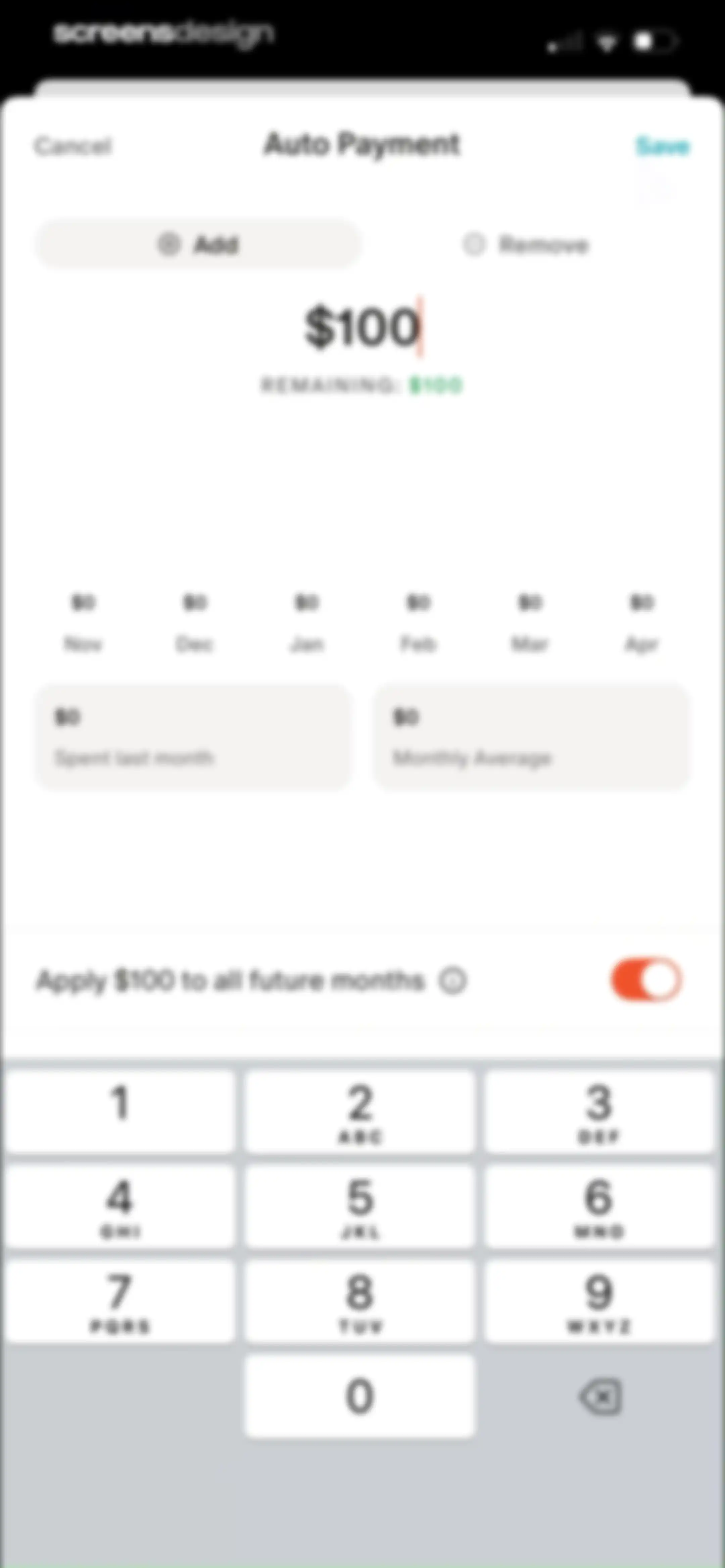Disable apply $100 to all future months
The height and width of the screenshot is (1568, 725).
[x=646, y=979]
